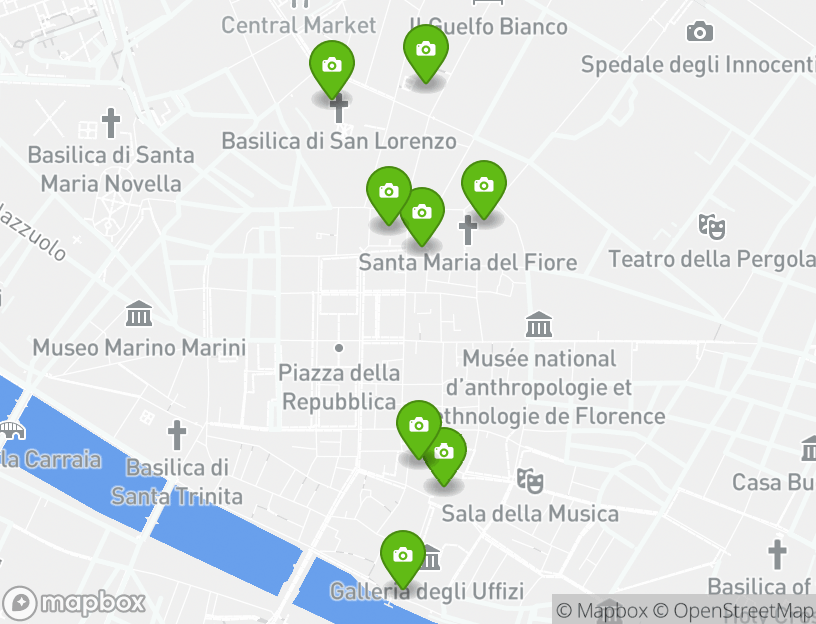Open the camera pin closest to Sala della Musica
The width and height of the screenshot is (816, 624).
point(444,454)
